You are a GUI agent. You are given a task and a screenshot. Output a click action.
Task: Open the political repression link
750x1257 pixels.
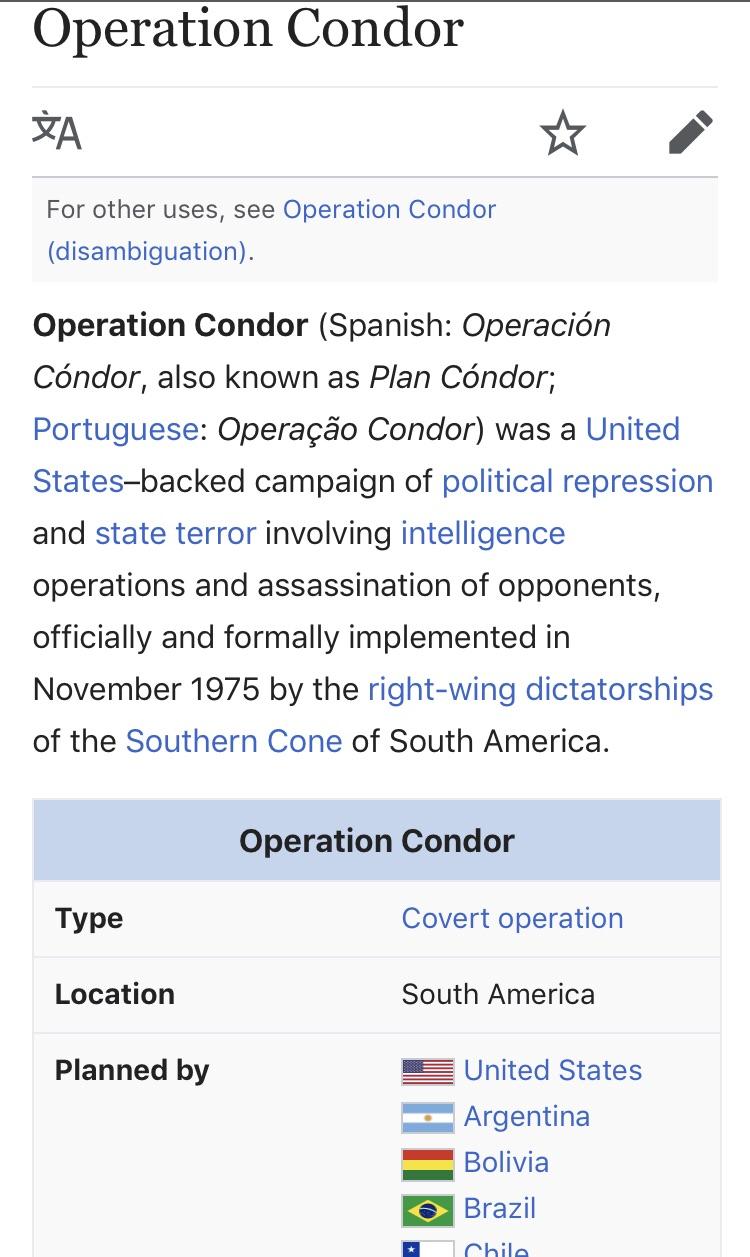click(x=577, y=481)
